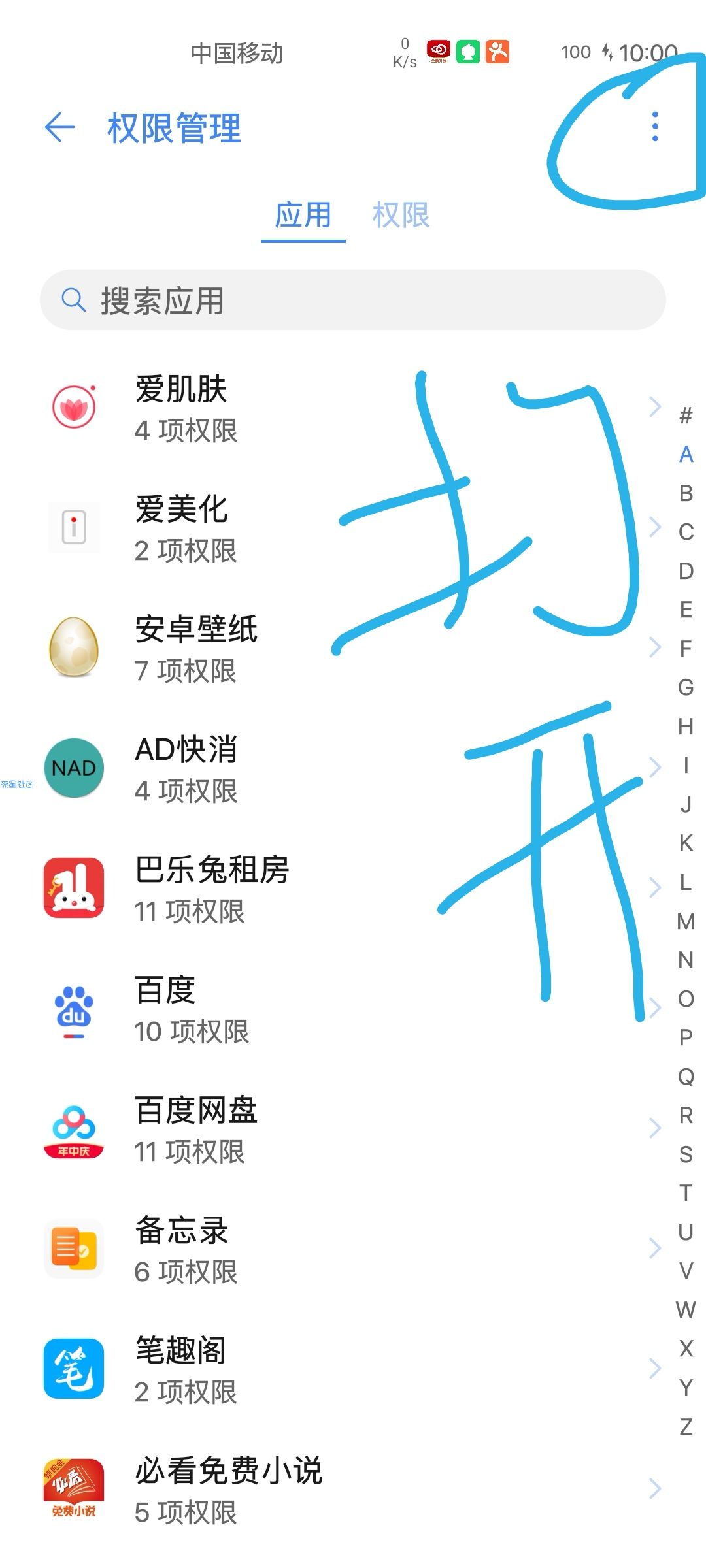Jump to # section in the index
This screenshot has height=1568, width=706.
[x=686, y=415]
